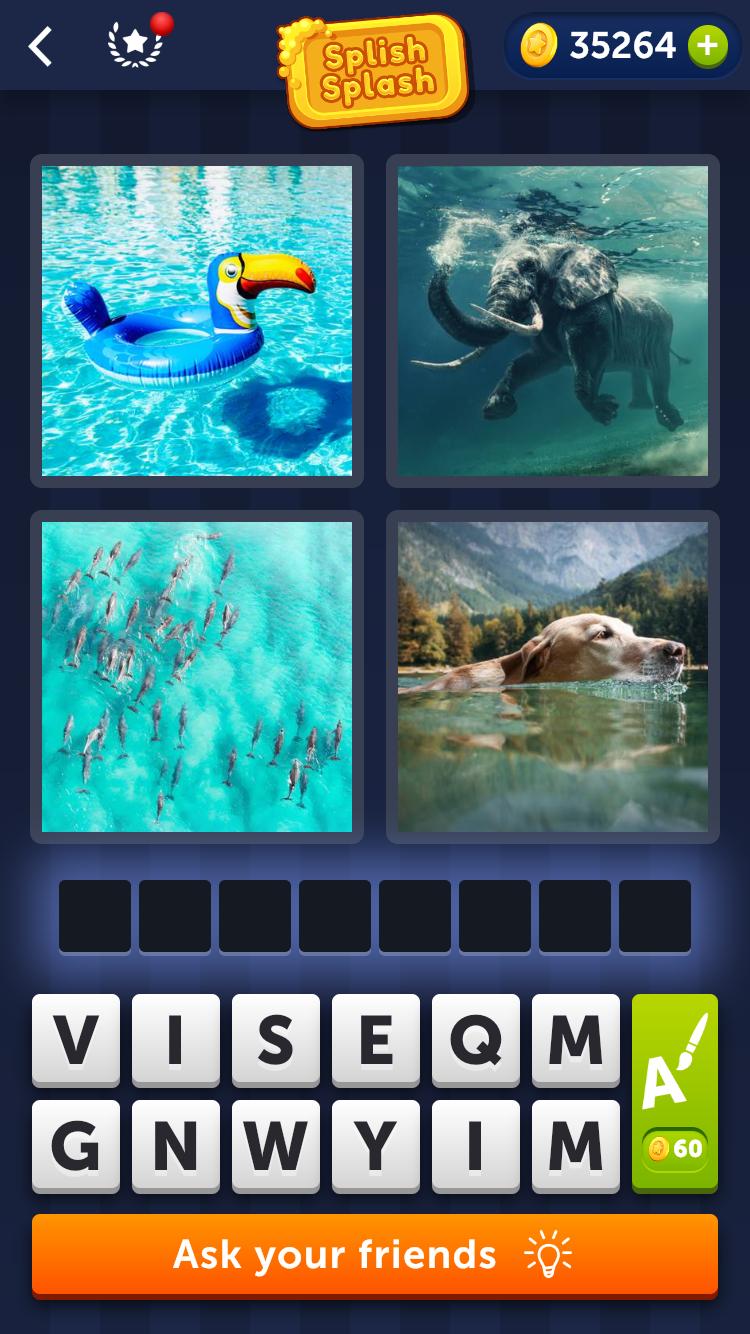Enlarge the swimming dog picture

(x=553, y=677)
